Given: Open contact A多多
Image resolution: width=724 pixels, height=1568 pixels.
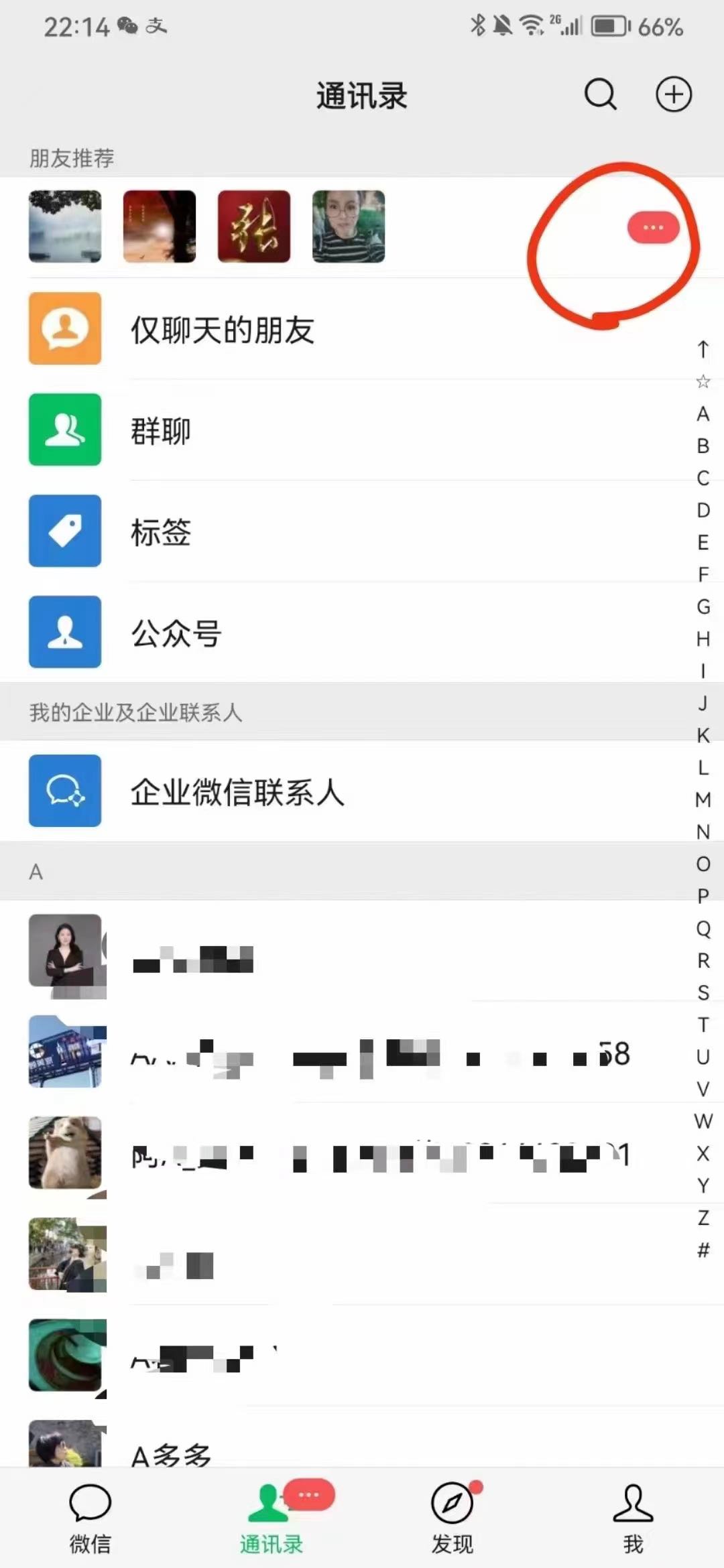Looking at the screenshot, I should point(171,1455).
